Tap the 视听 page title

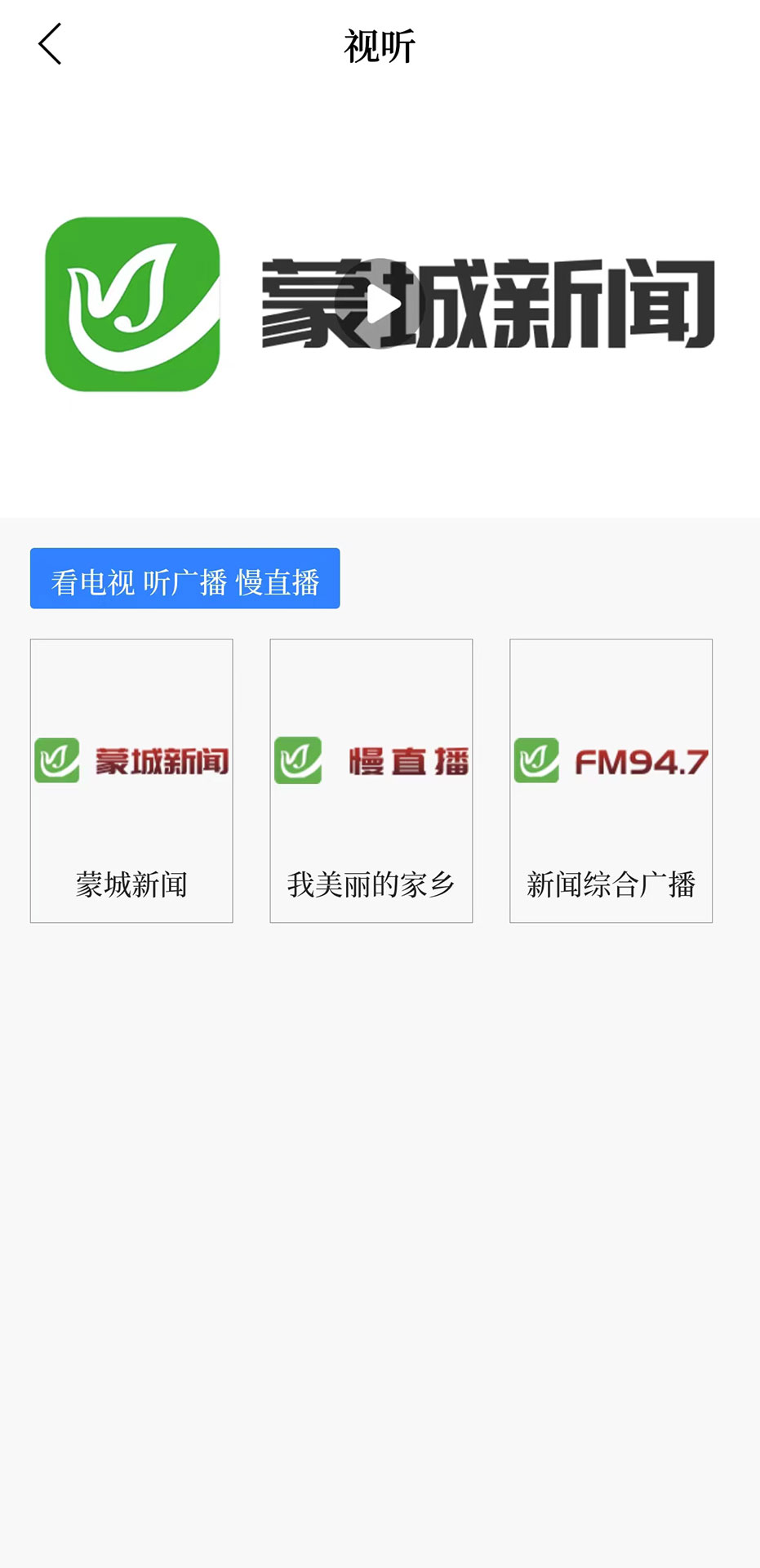380,47
